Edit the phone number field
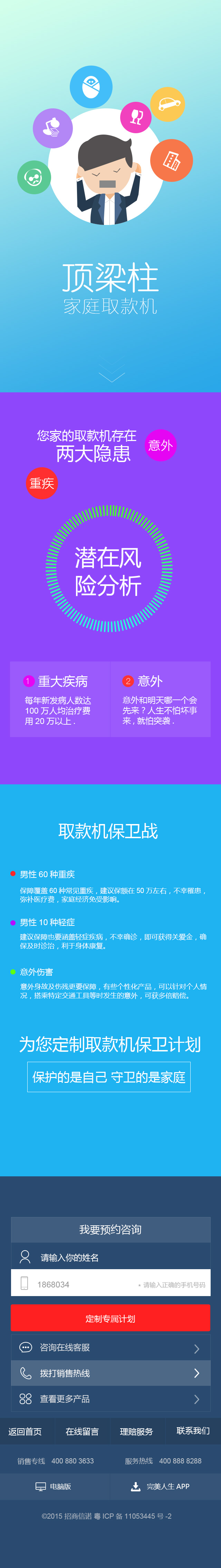The width and height of the screenshot is (221, 1568). click(85, 1284)
